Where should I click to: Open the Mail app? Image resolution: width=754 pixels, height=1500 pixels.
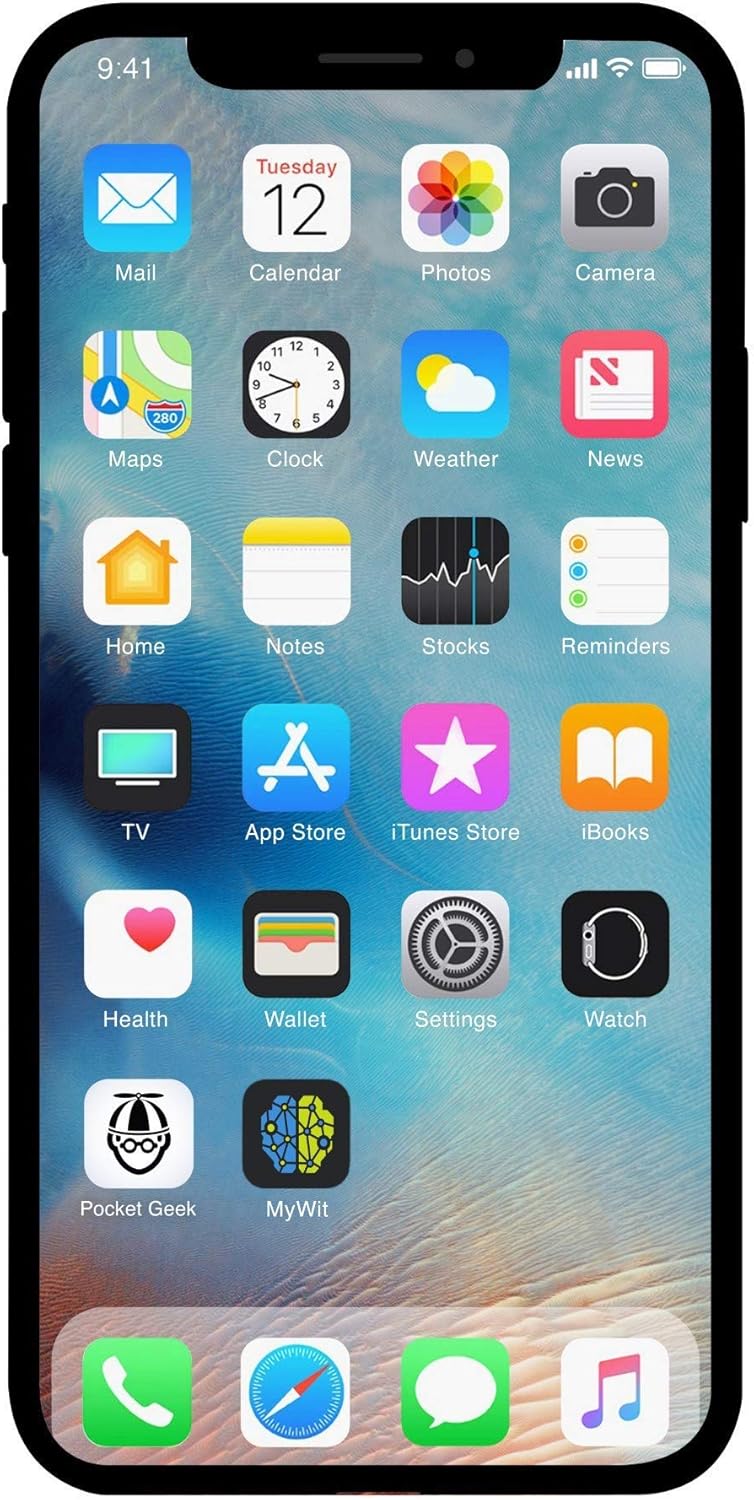137,198
